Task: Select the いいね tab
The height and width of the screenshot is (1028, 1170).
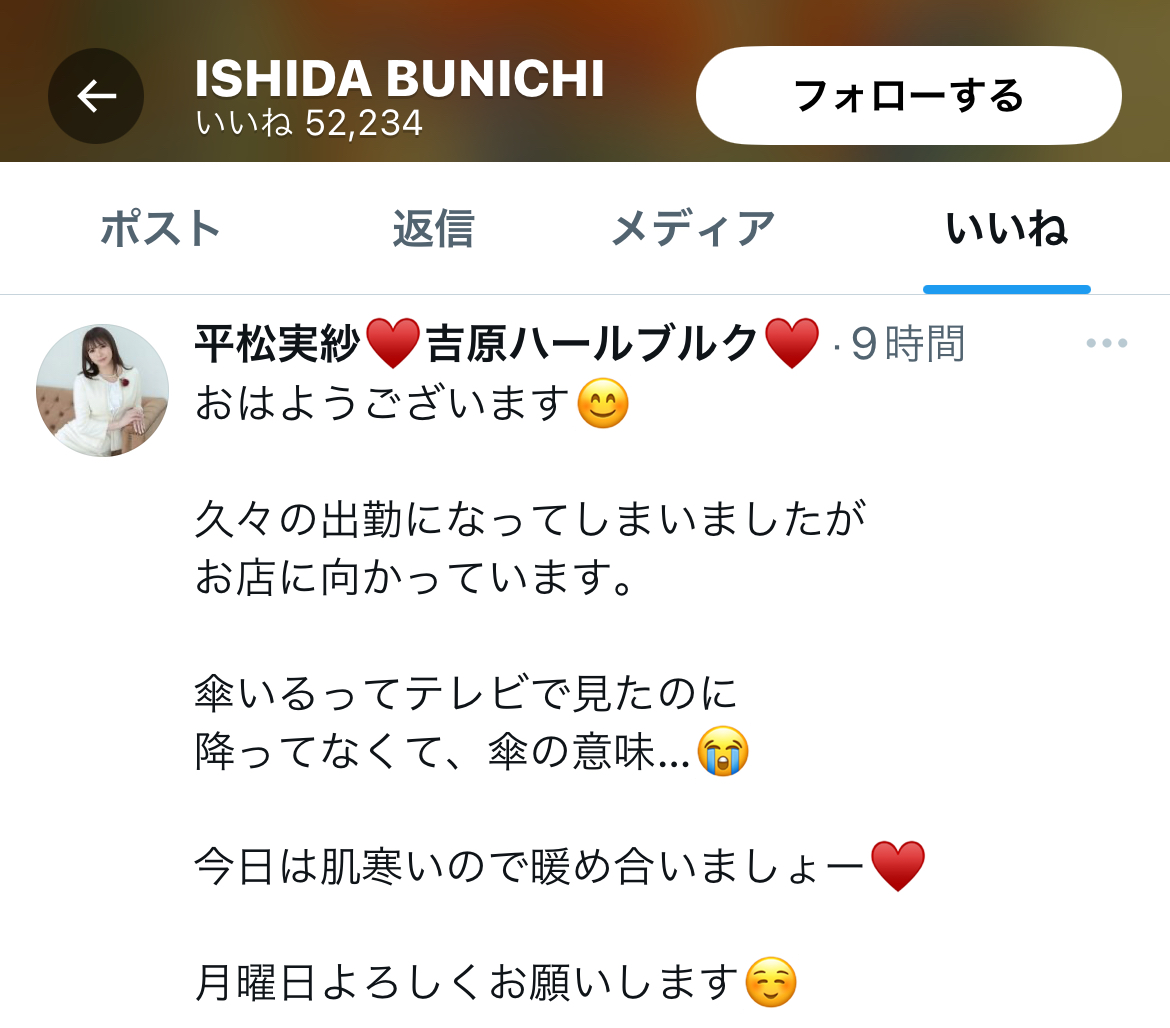Action: pos(1007,228)
